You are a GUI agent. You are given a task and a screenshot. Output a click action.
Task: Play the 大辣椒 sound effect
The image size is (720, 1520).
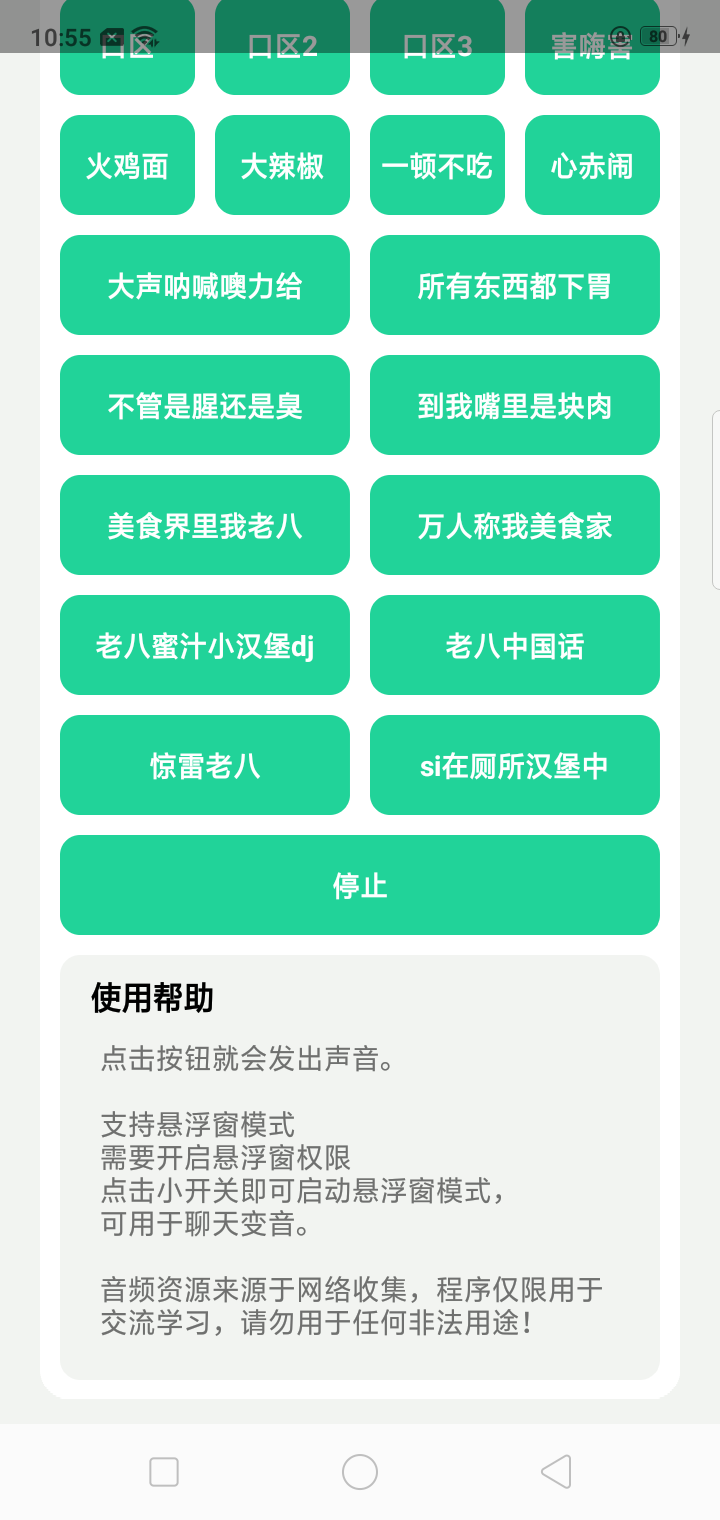click(282, 165)
